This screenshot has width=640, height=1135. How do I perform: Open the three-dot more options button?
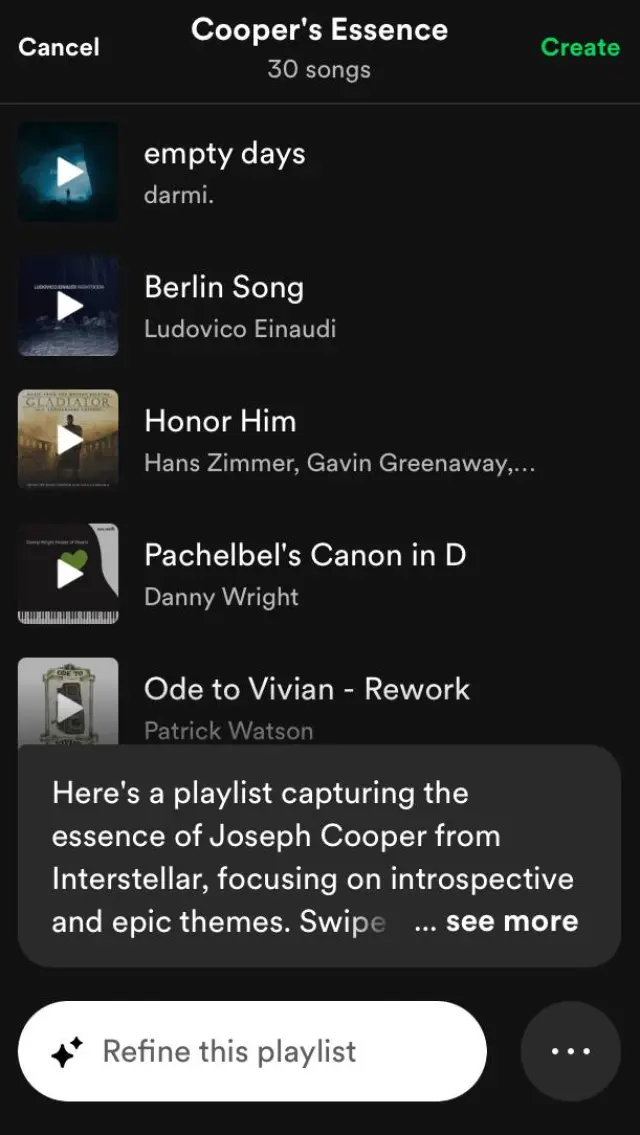click(x=571, y=1051)
